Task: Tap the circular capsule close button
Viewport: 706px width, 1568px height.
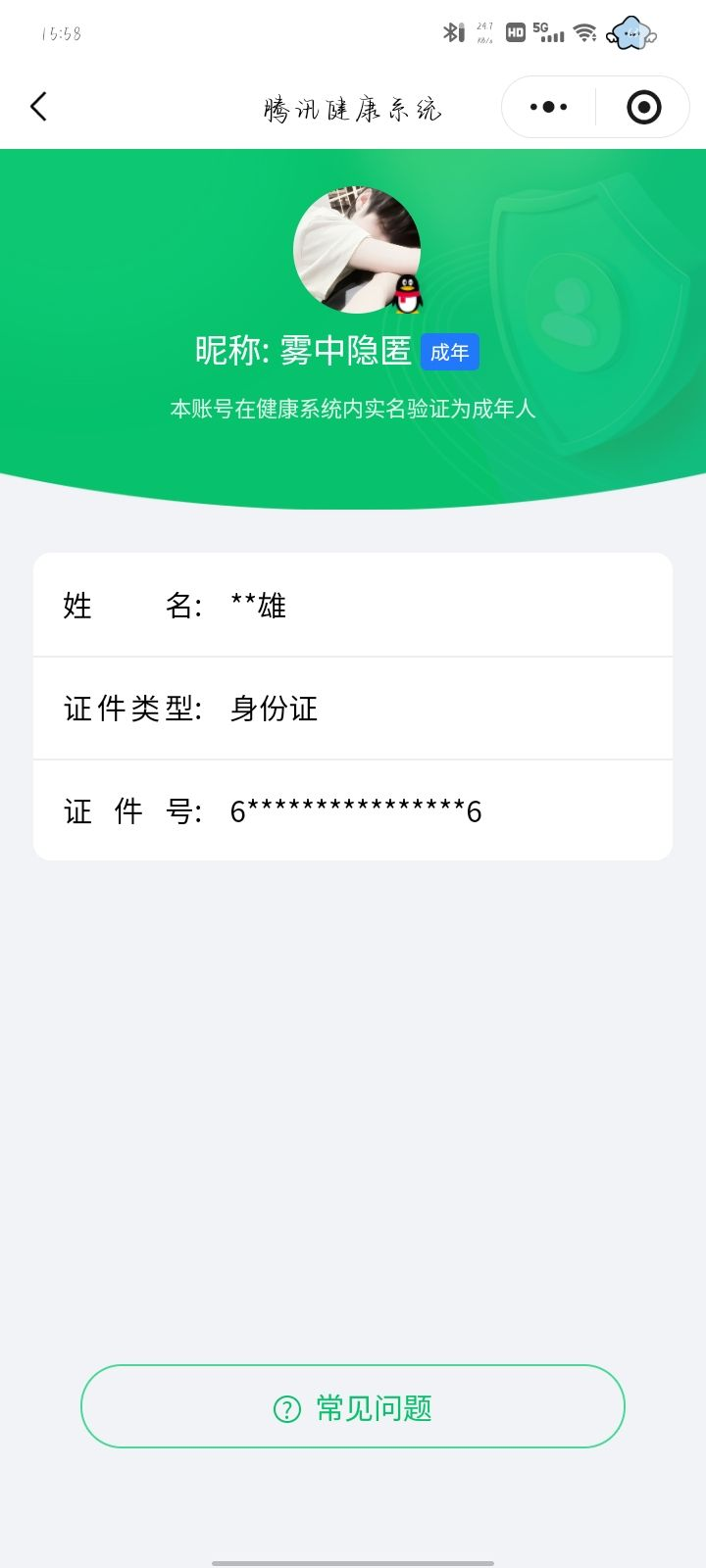Action: 642,106
